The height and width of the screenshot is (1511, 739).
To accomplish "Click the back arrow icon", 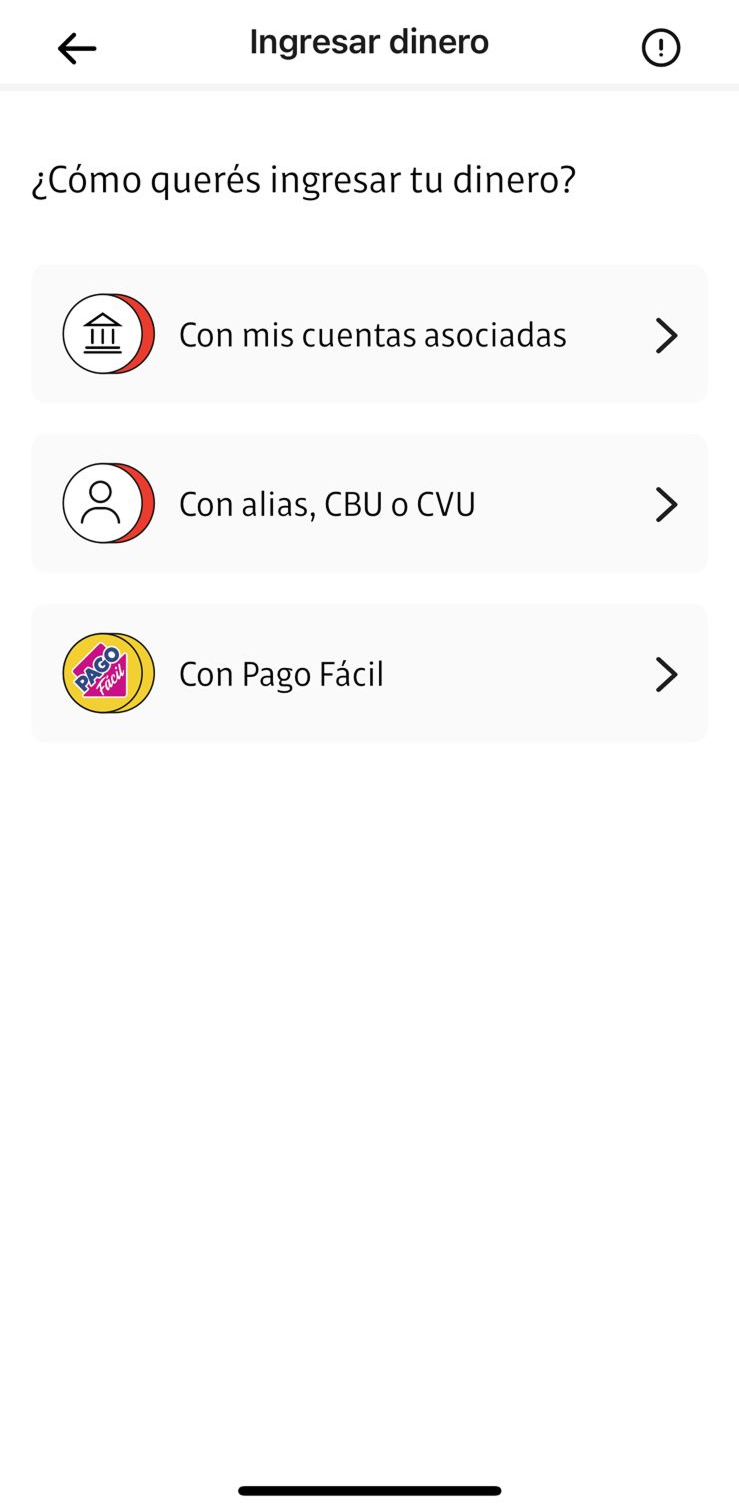I will [77, 48].
